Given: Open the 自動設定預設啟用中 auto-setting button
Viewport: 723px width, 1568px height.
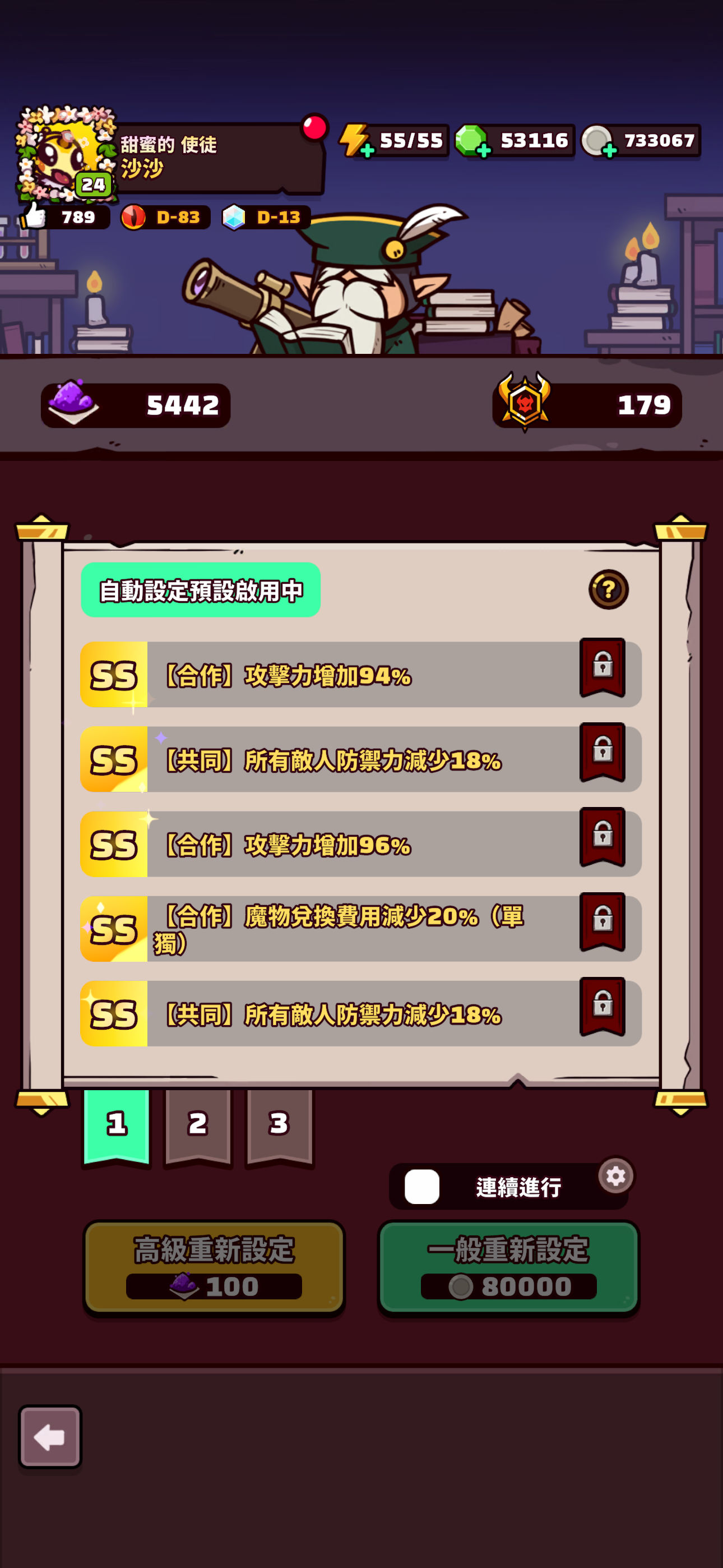Looking at the screenshot, I should point(200,590).
